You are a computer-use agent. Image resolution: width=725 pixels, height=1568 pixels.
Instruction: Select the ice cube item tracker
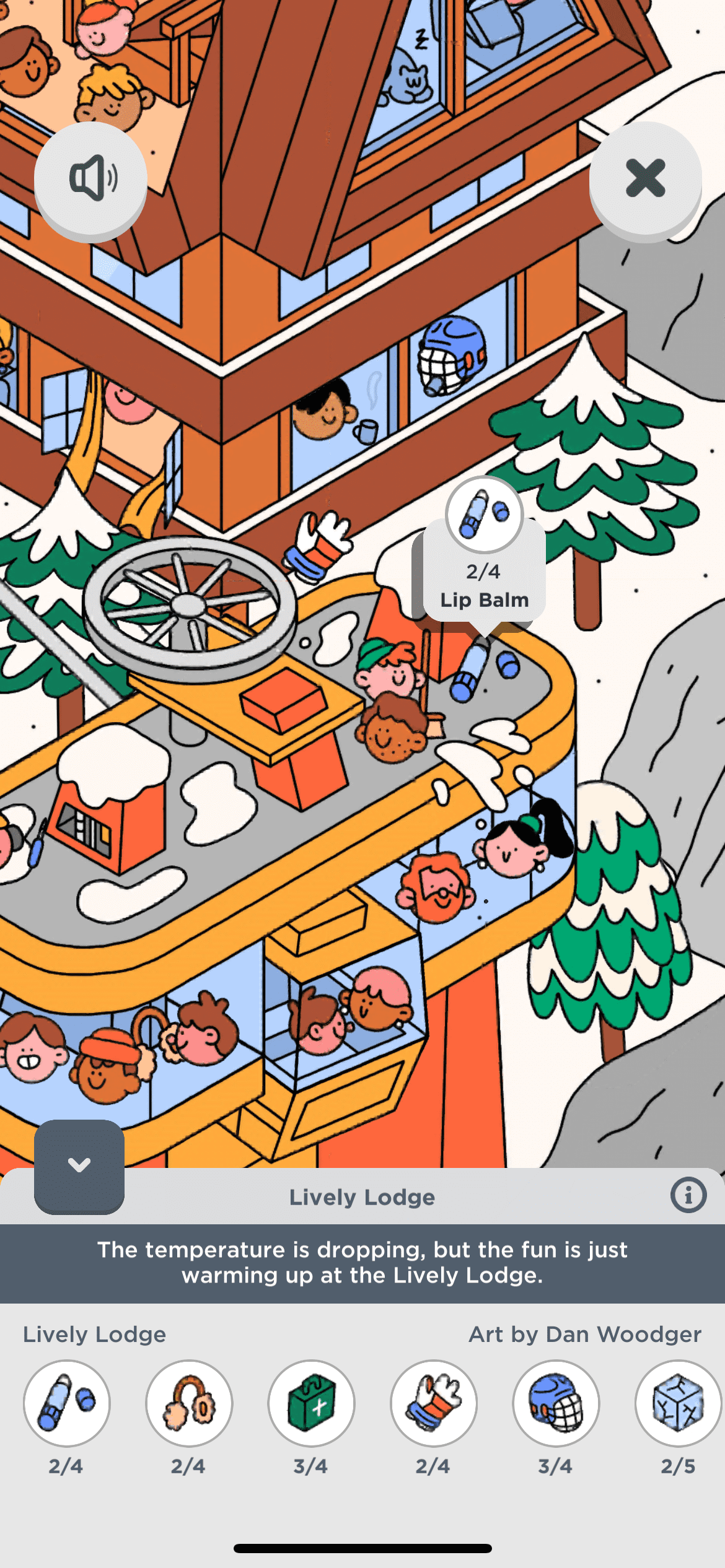(677, 1403)
